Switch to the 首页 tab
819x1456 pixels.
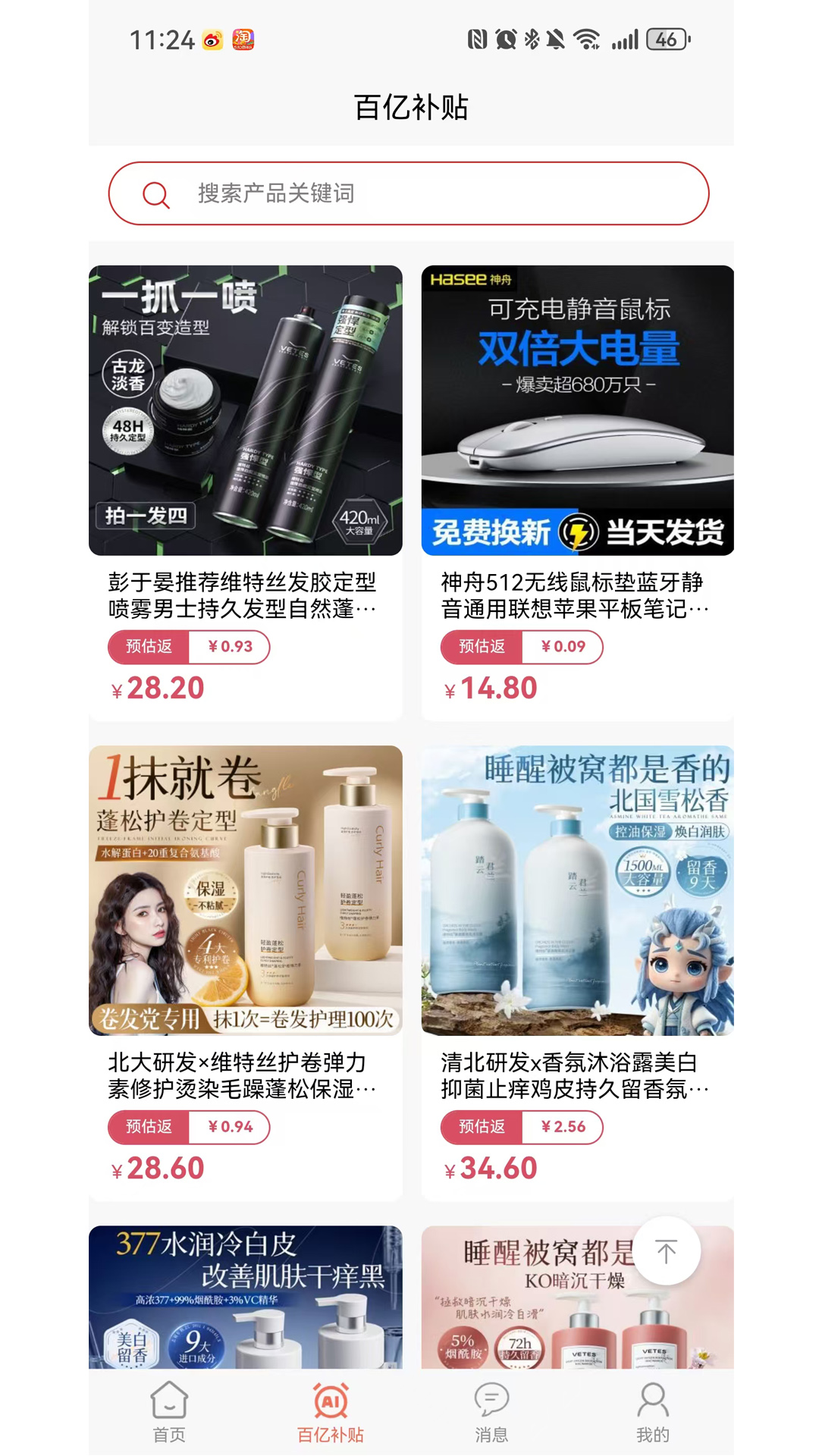168,1410
